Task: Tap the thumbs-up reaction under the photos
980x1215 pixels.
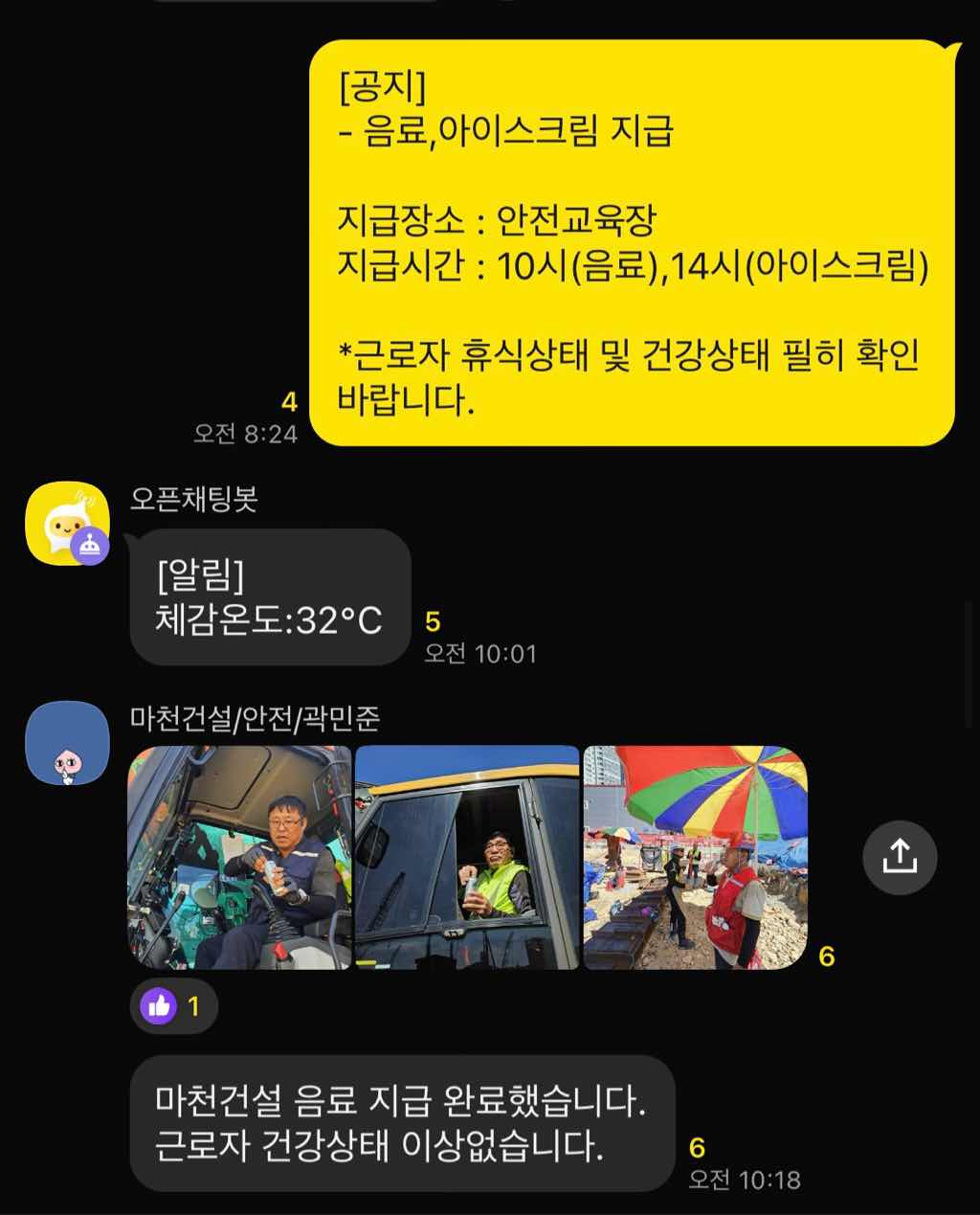Action: [174, 1006]
